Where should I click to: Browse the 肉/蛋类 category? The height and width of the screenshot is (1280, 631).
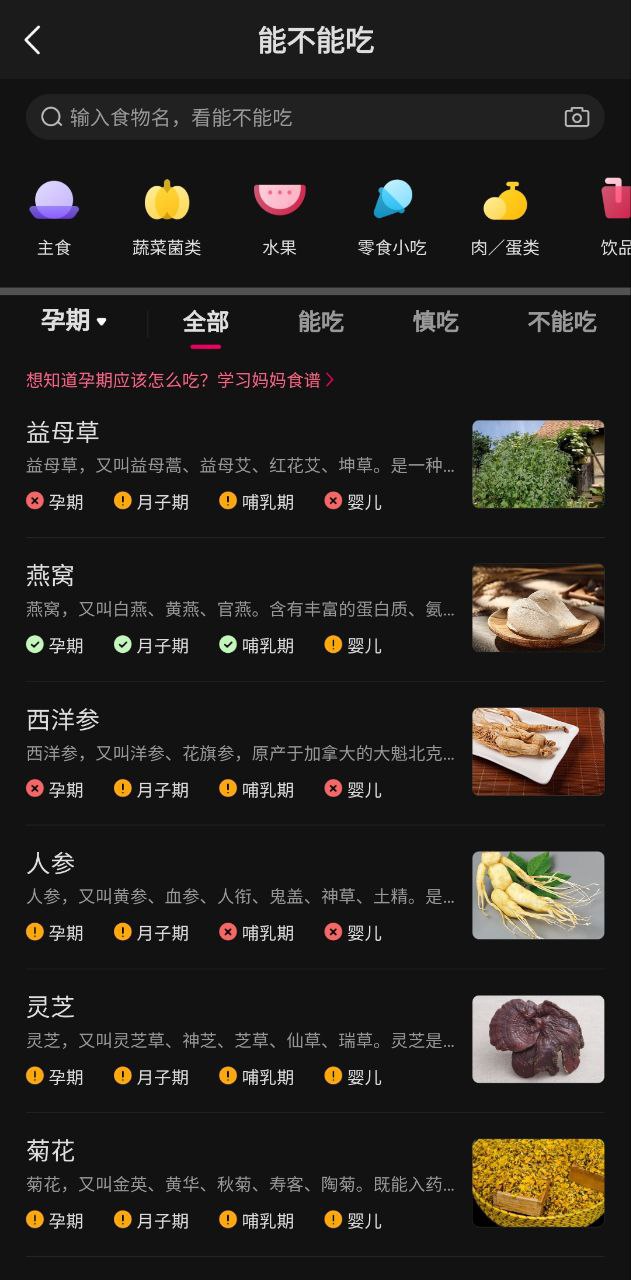click(505, 217)
